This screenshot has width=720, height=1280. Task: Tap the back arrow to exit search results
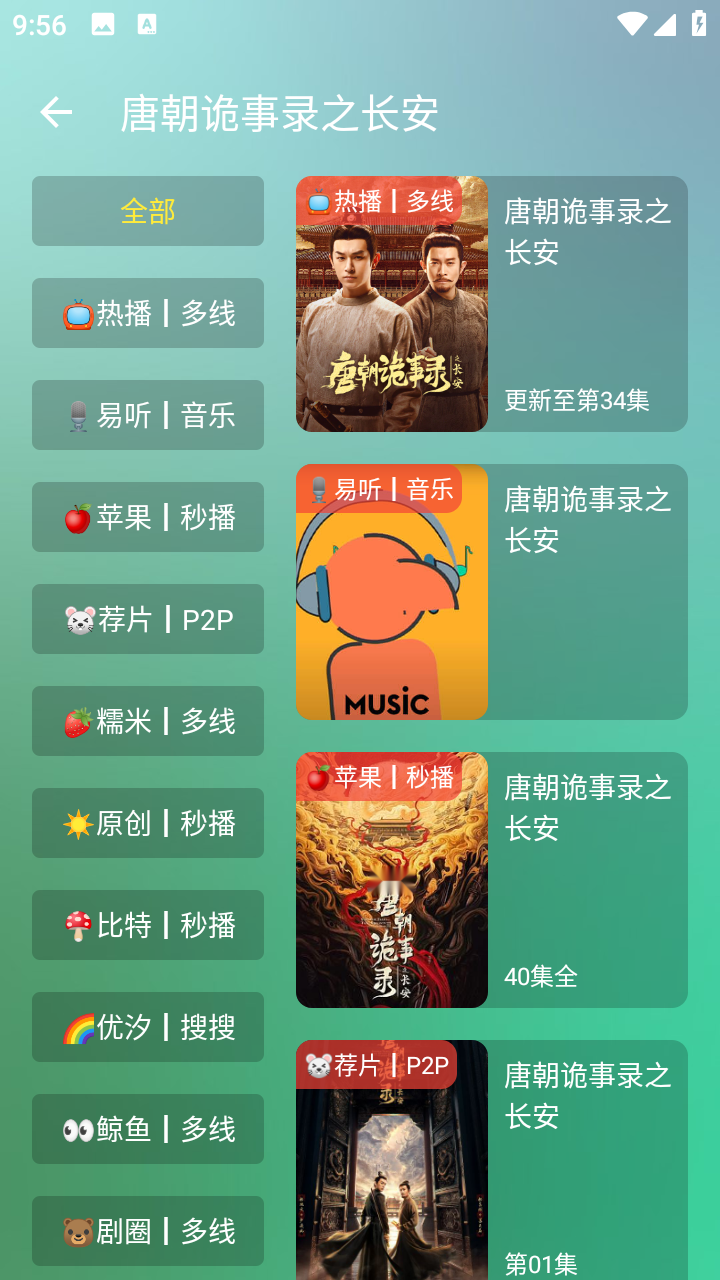pos(55,112)
